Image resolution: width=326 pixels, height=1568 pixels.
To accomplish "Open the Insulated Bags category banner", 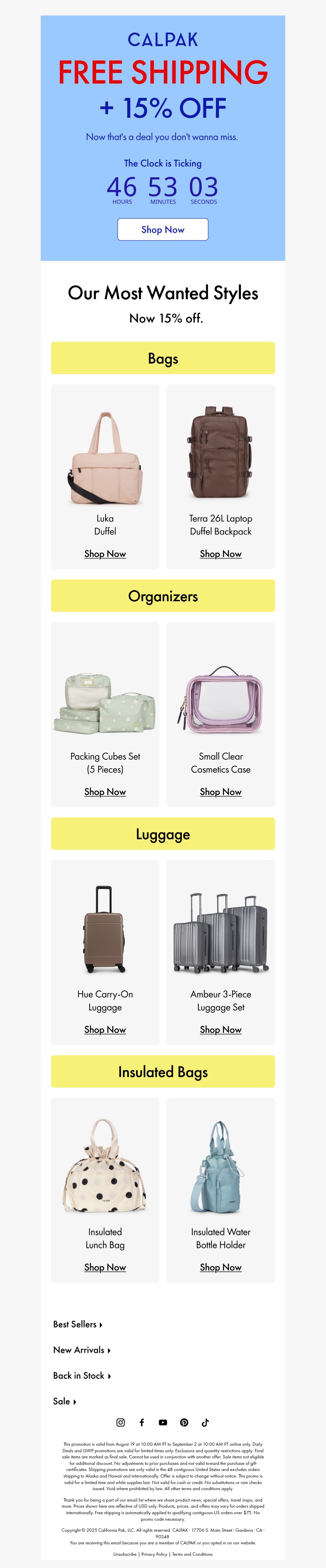I will tap(163, 1072).
